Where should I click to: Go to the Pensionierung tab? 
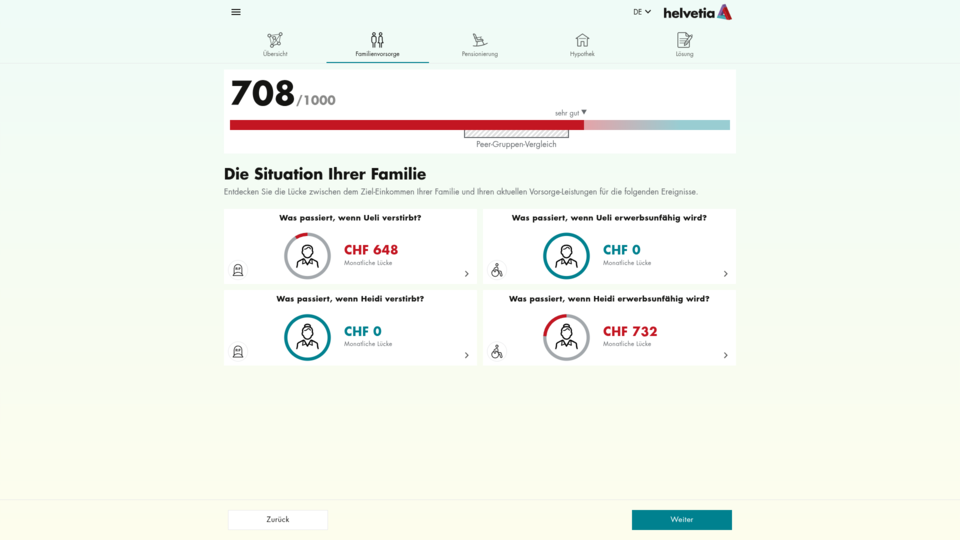coord(479,45)
